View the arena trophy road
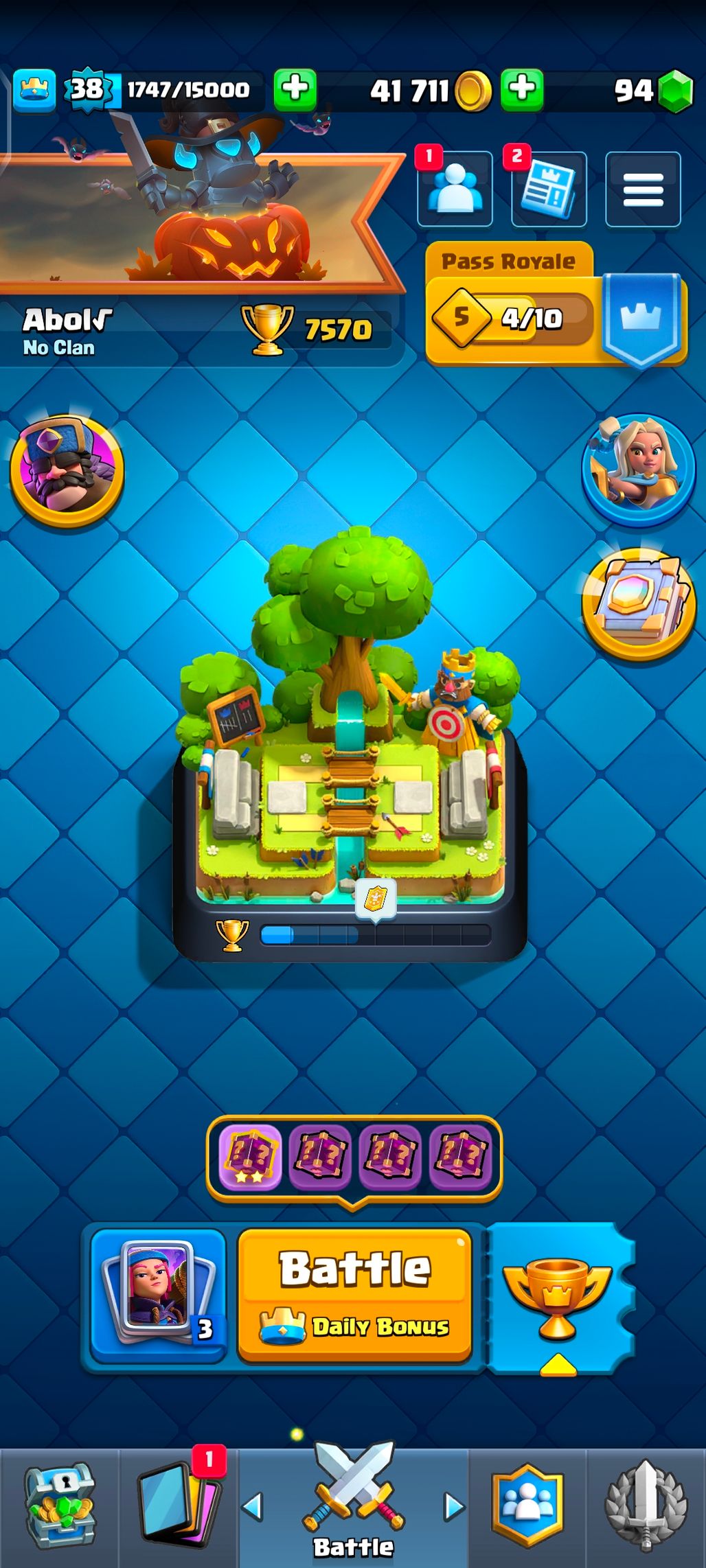706x1568 pixels. [349, 745]
